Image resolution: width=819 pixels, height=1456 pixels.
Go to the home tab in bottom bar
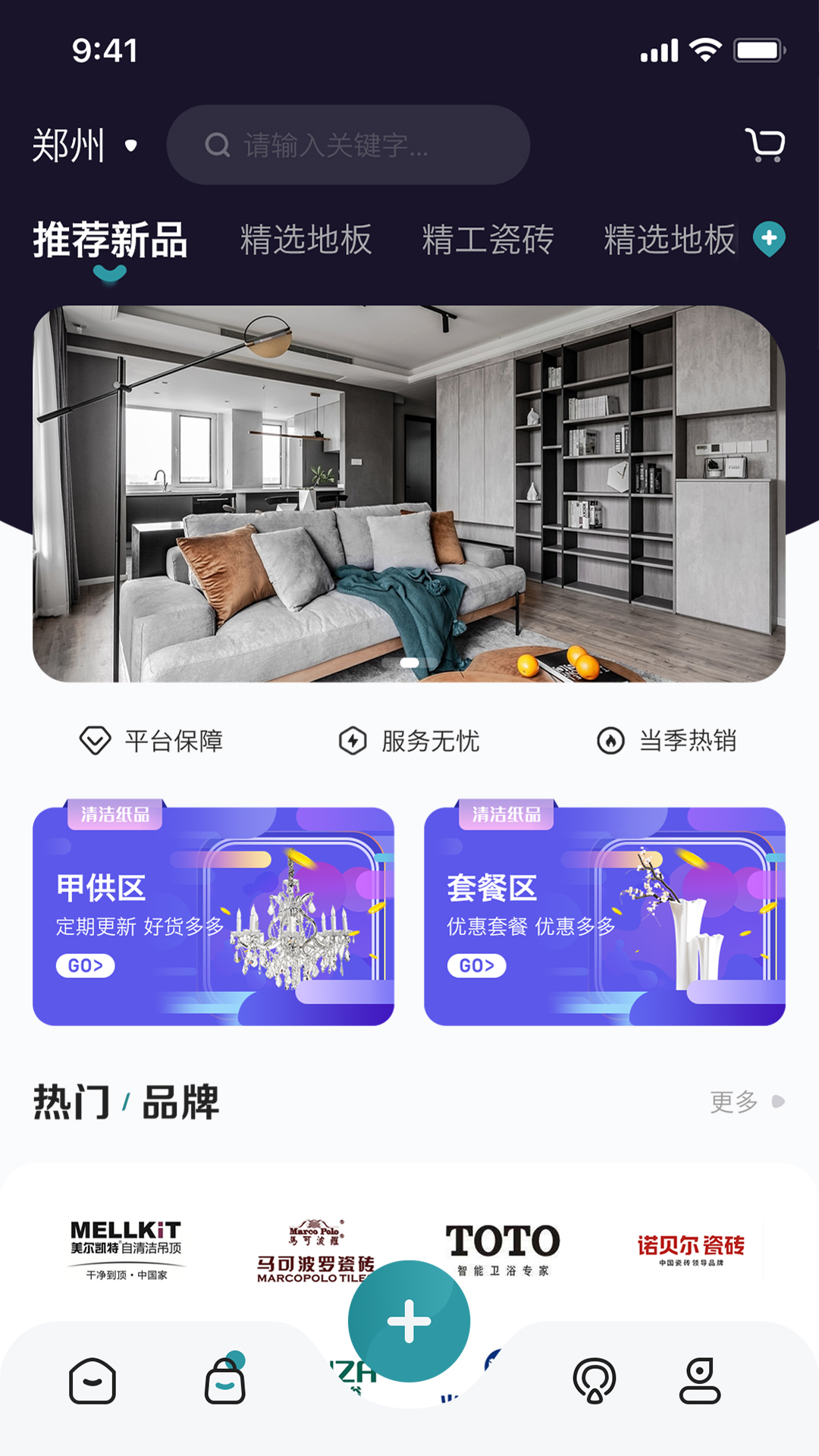point(93,1380)
